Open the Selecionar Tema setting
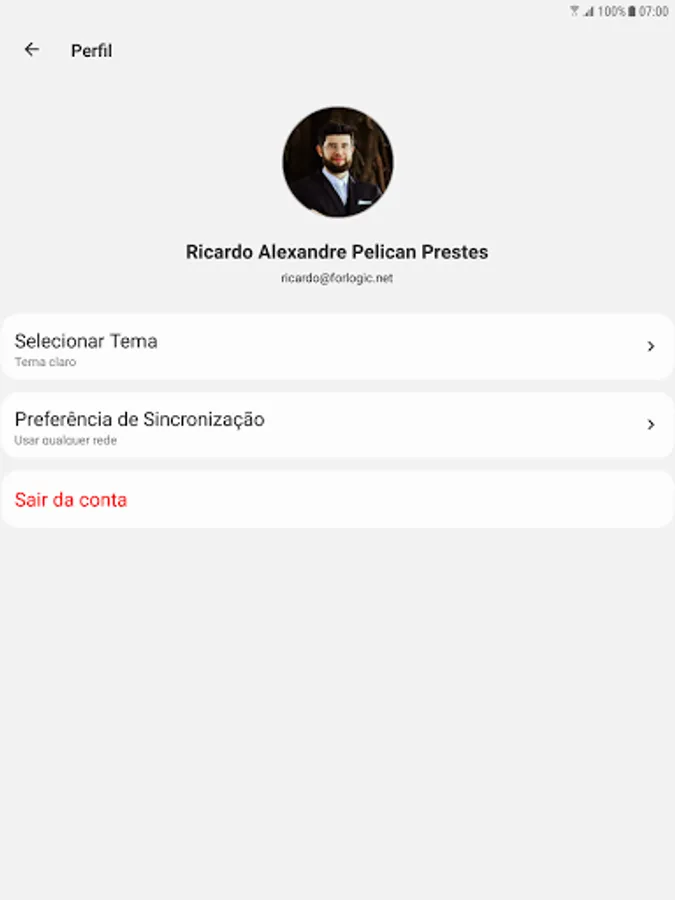 coord(337,347)
